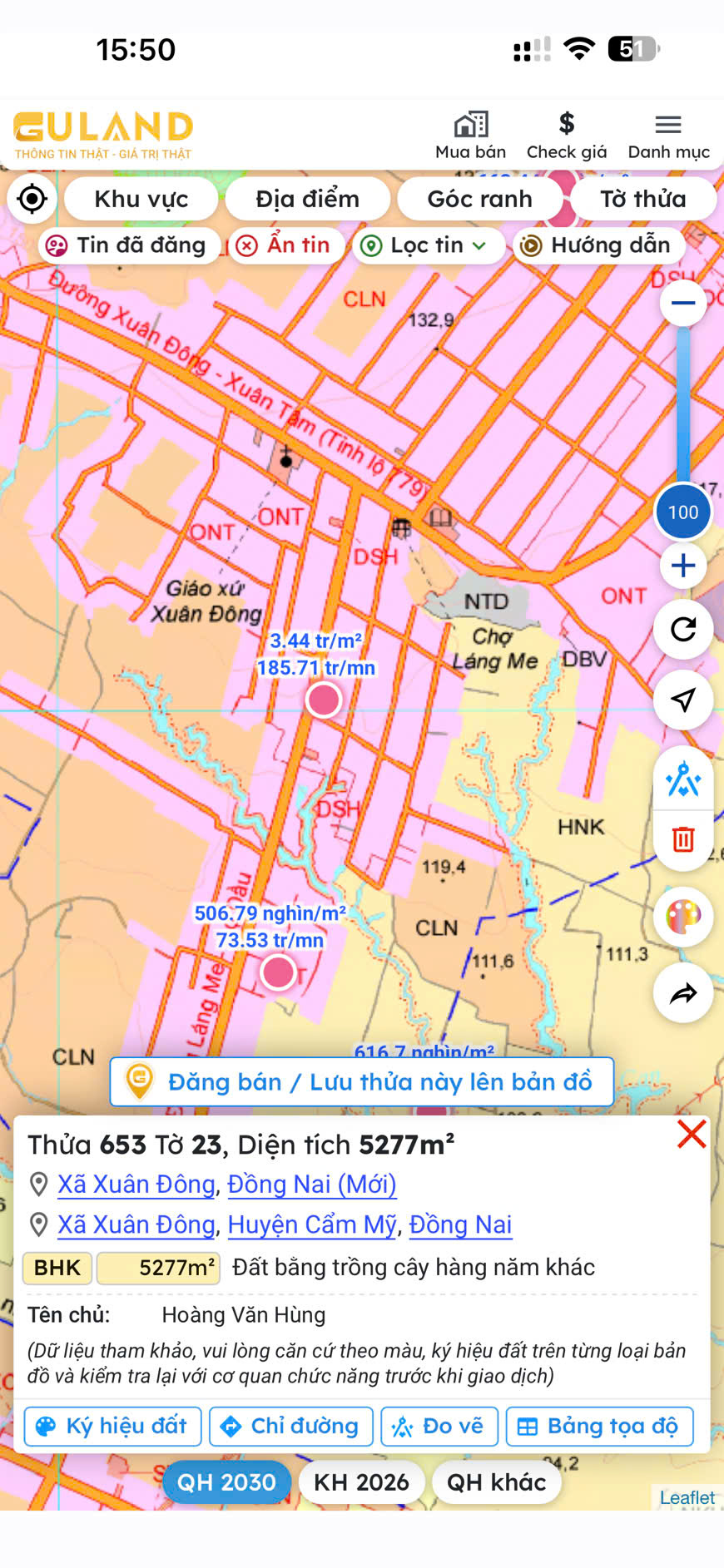Open the Góc ranh option
The width and height of the screenshot is (724, 1568).
point(479,199)
